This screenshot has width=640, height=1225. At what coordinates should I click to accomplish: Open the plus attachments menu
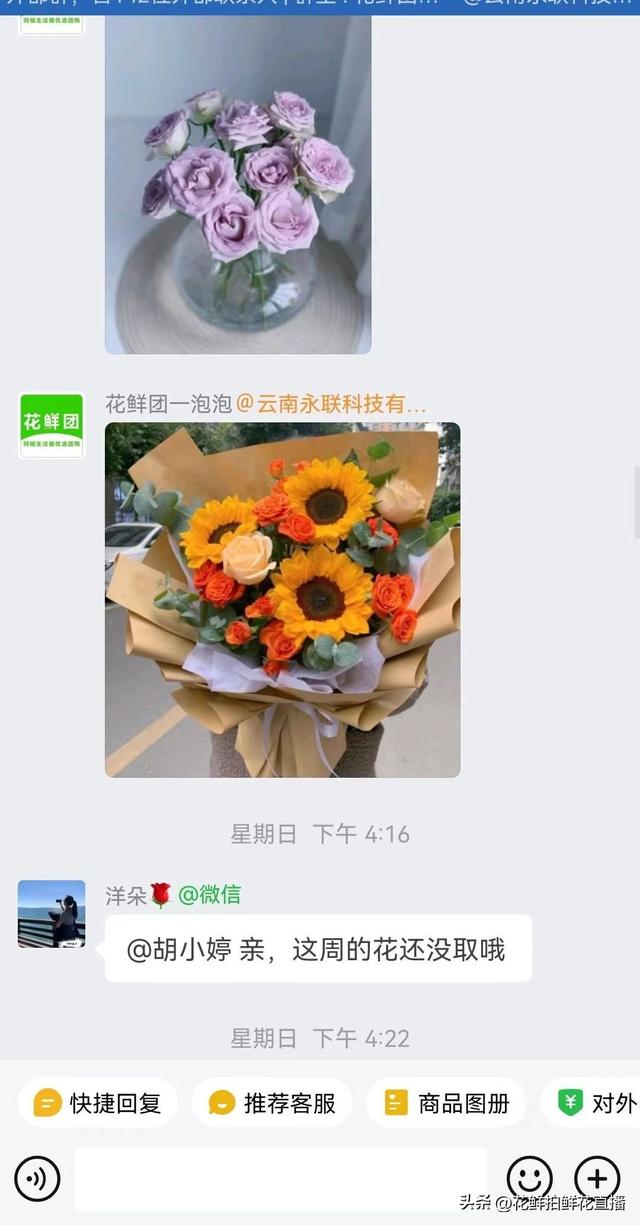click(597, 1179)
